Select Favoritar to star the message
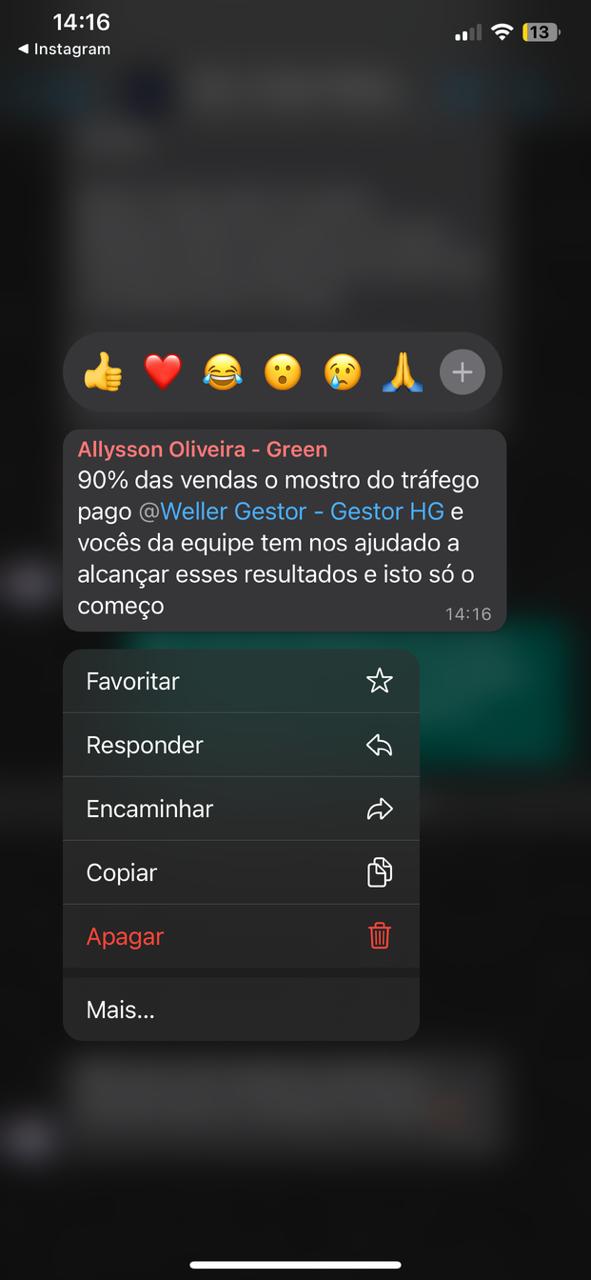 tap(241, 681)
